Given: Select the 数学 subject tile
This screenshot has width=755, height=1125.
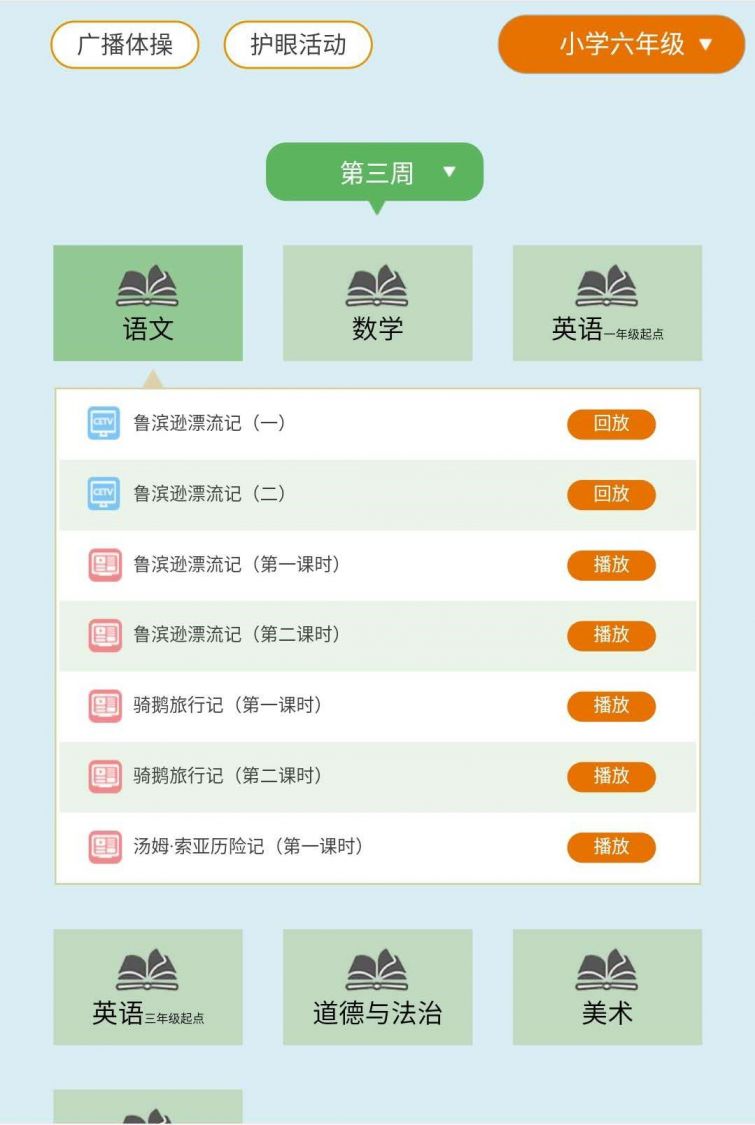Looking at the screenshot, I should point(377,303).
